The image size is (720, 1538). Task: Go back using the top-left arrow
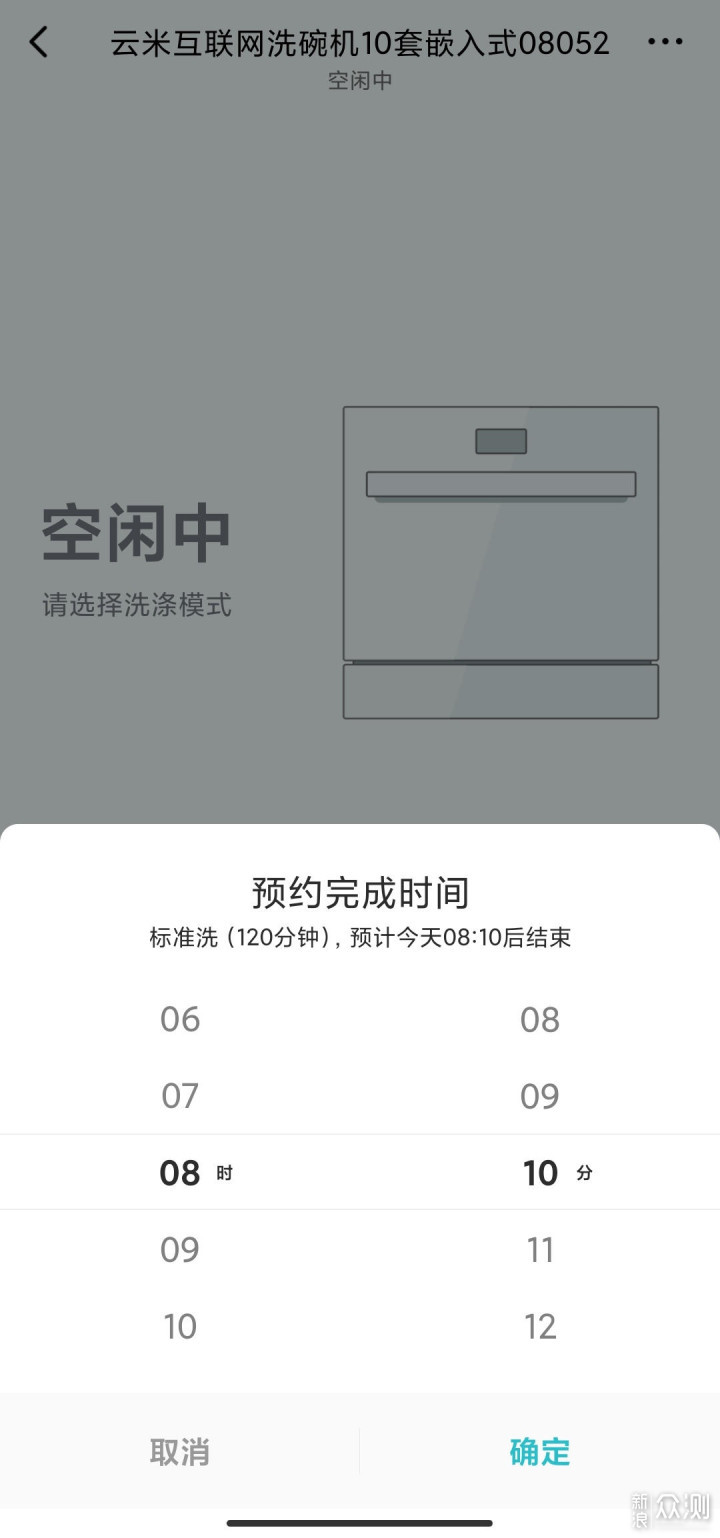tap(38, 42)
